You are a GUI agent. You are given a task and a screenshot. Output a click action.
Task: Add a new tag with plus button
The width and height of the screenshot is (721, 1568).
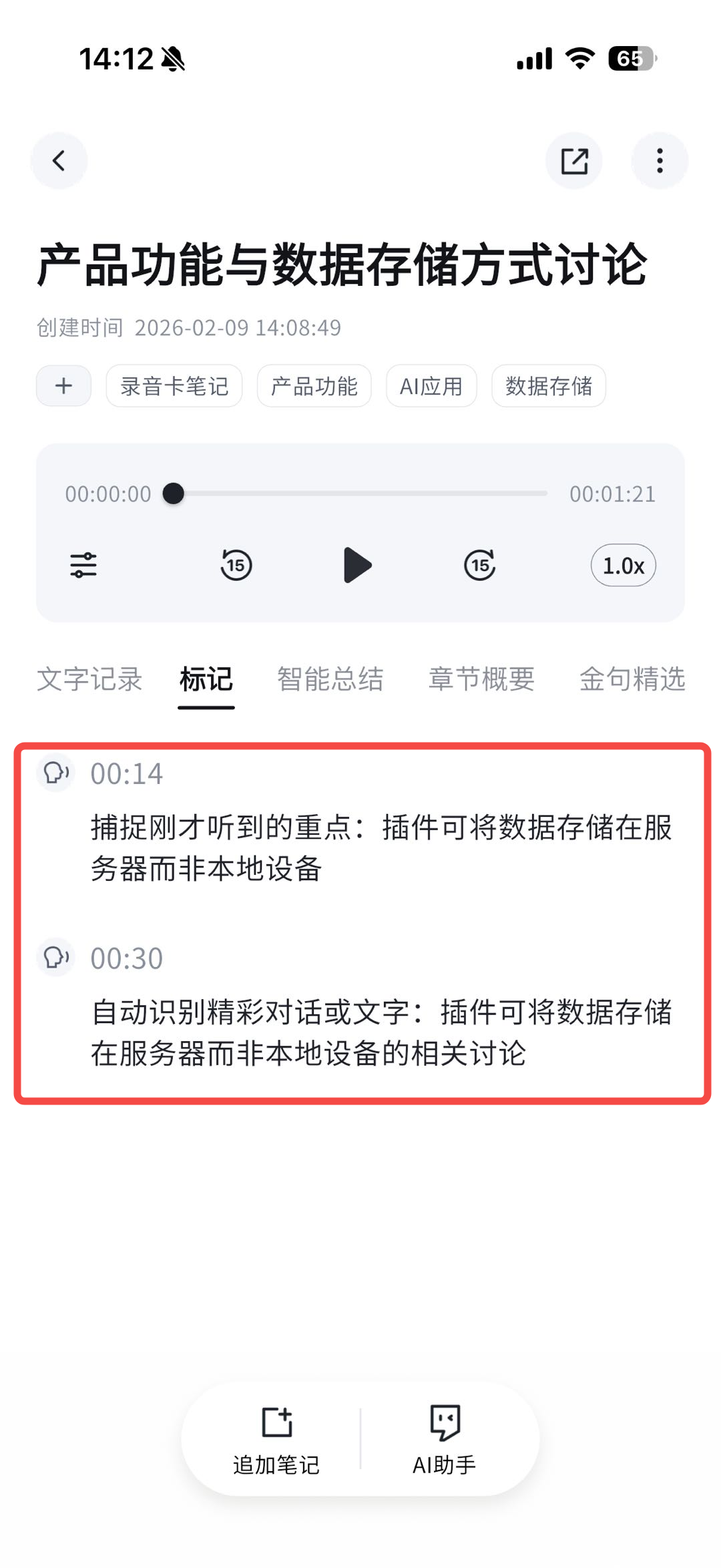point(63,386)
